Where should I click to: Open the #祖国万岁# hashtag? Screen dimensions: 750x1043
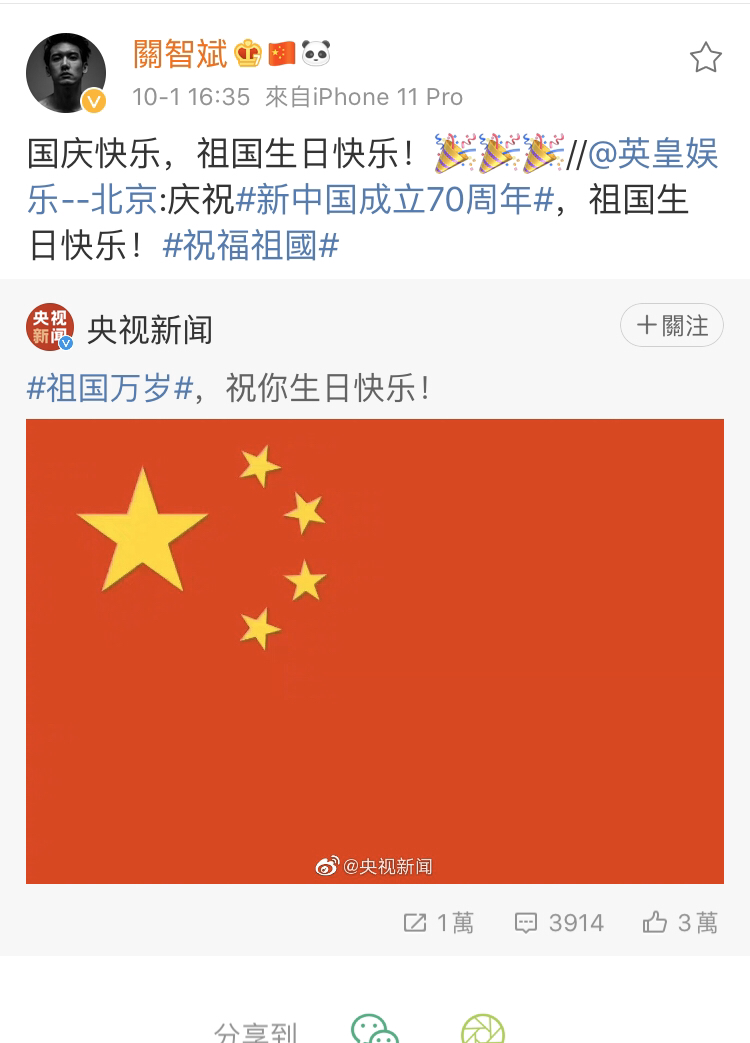[109, 388]
